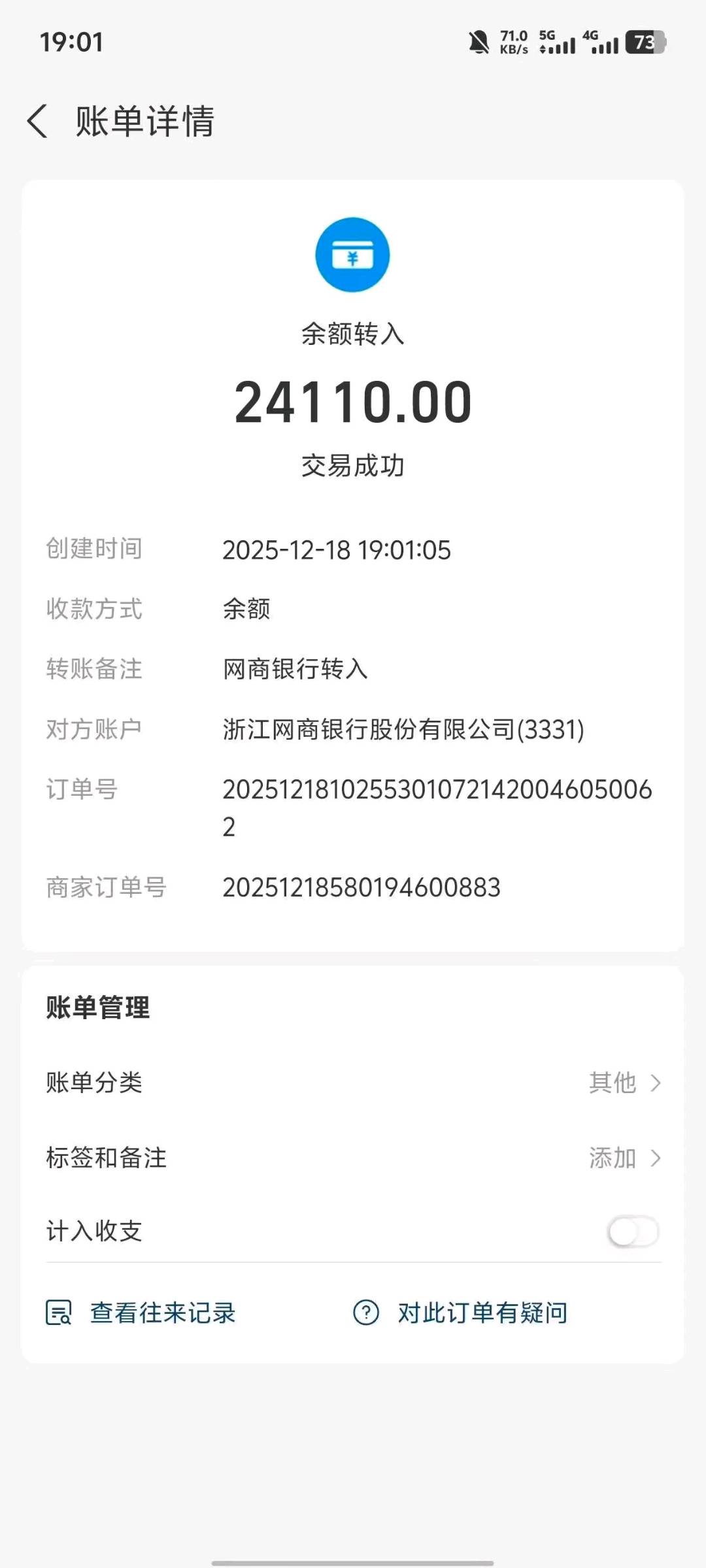Click the chevron next to 其他
706x1568 pixels.
point(656,1083)
